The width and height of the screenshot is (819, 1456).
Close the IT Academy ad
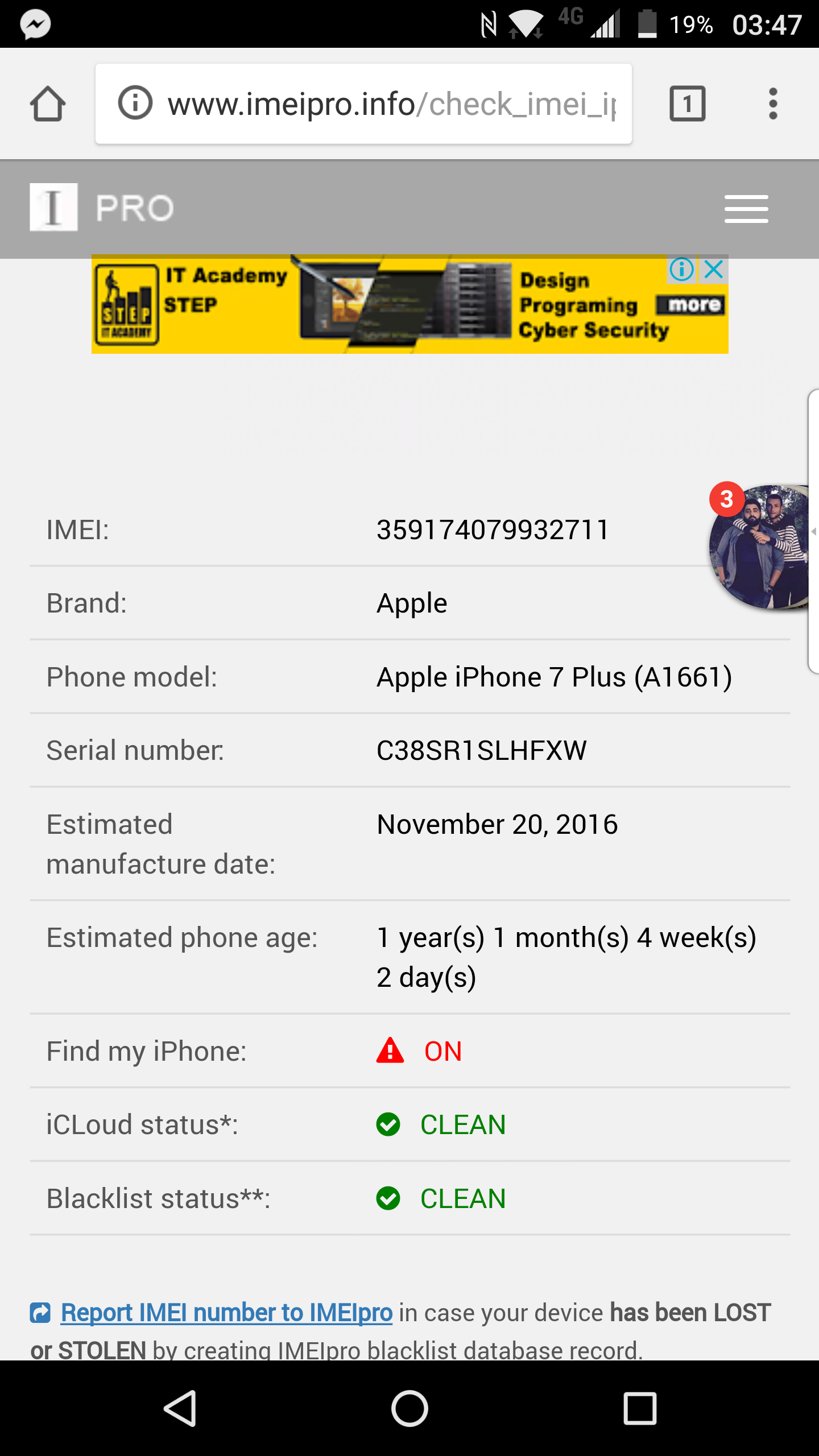pyautogui.click(x=714, y=269)
